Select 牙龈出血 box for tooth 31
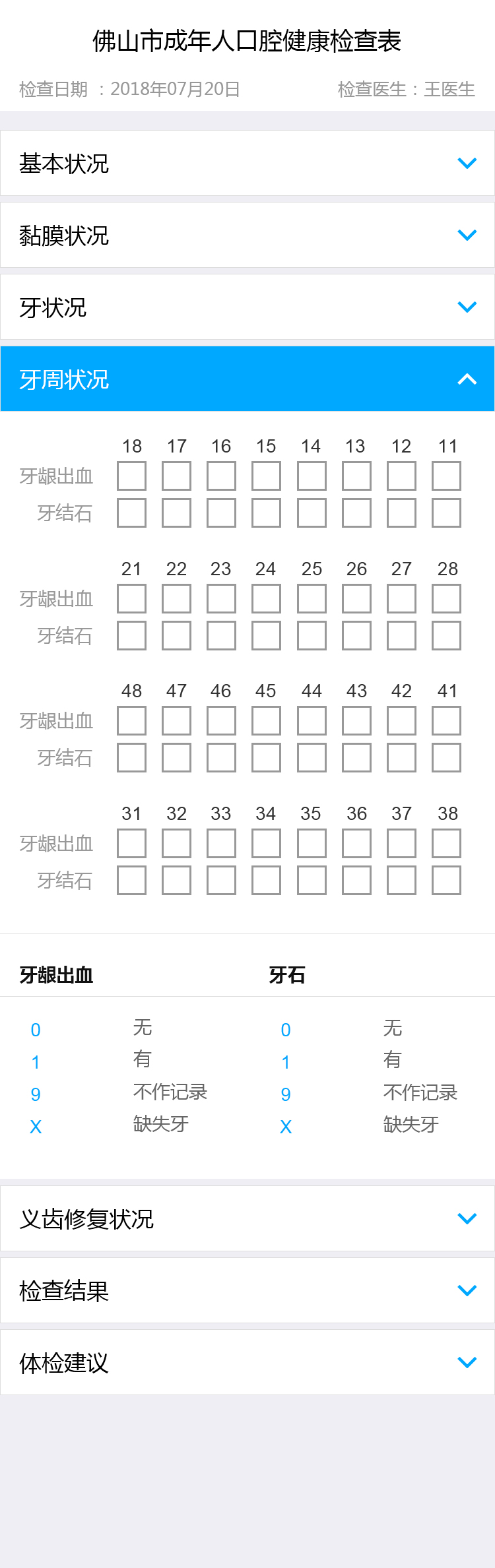Screen dimensions: 495x1568 click(x=131, y=844)
